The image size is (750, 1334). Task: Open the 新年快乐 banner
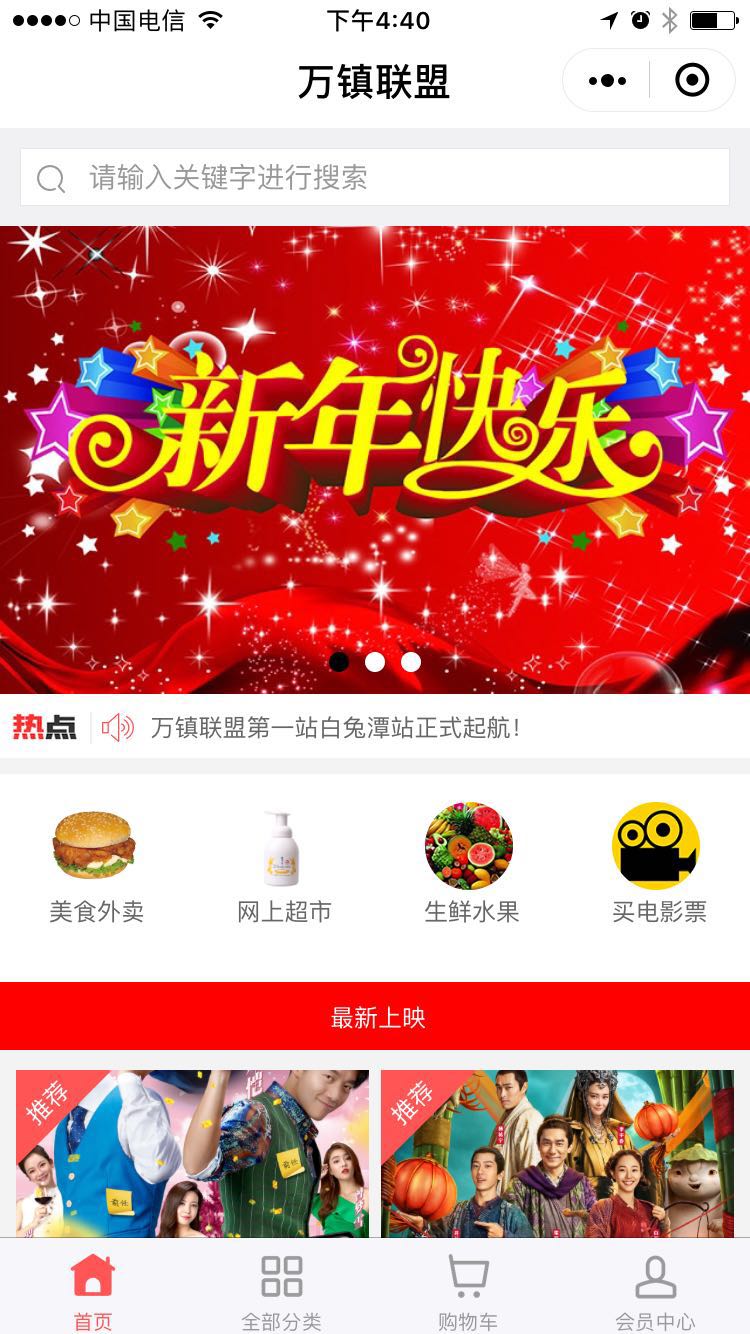[x=375, y=440]
